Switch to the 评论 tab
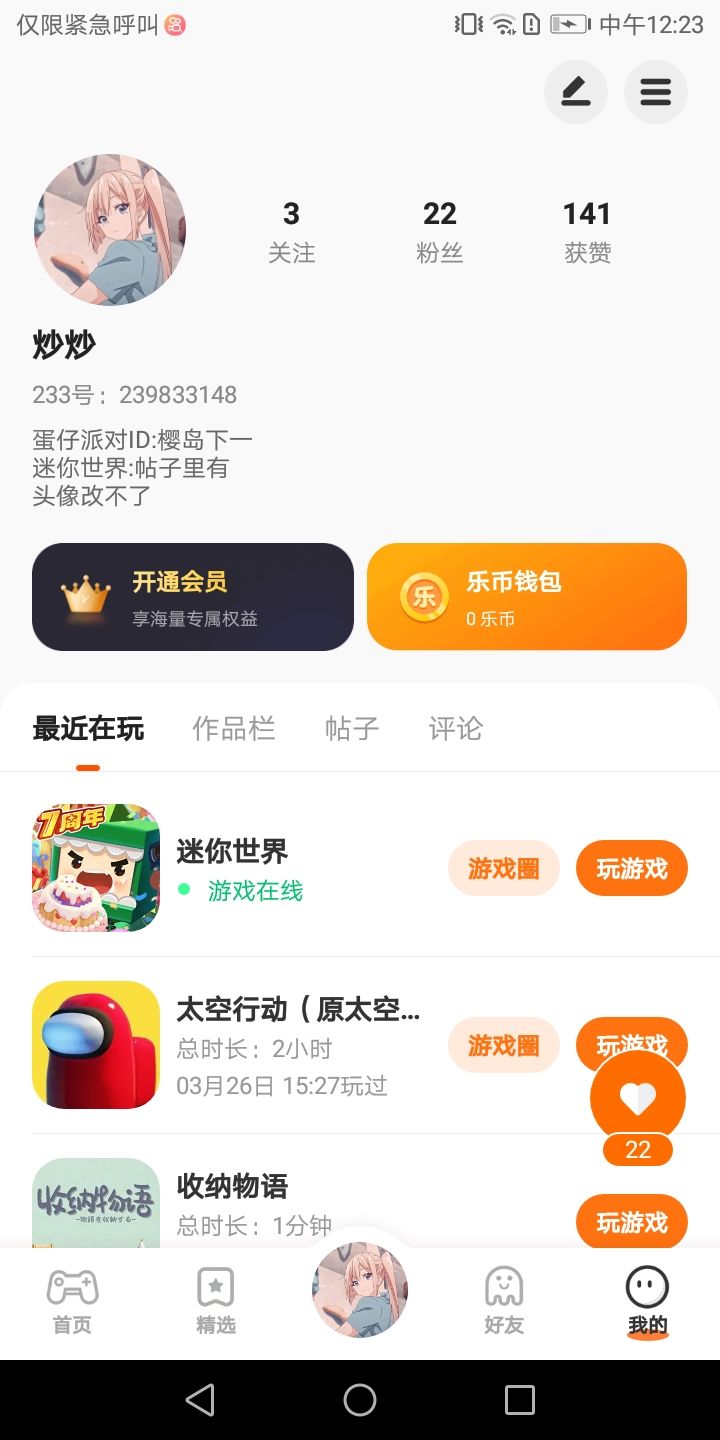 [x=456, y=729]
